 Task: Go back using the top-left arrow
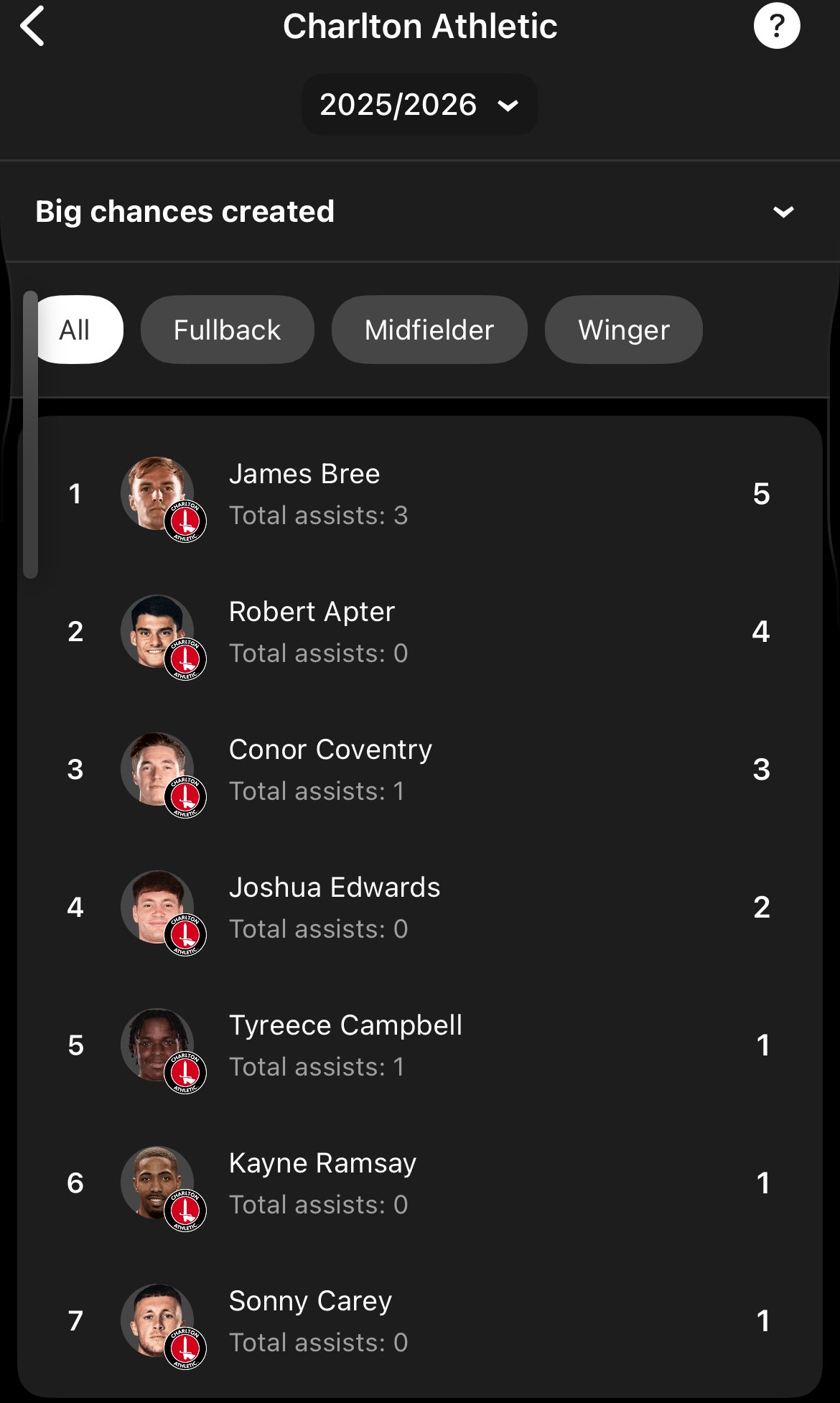tap(33, 27)
